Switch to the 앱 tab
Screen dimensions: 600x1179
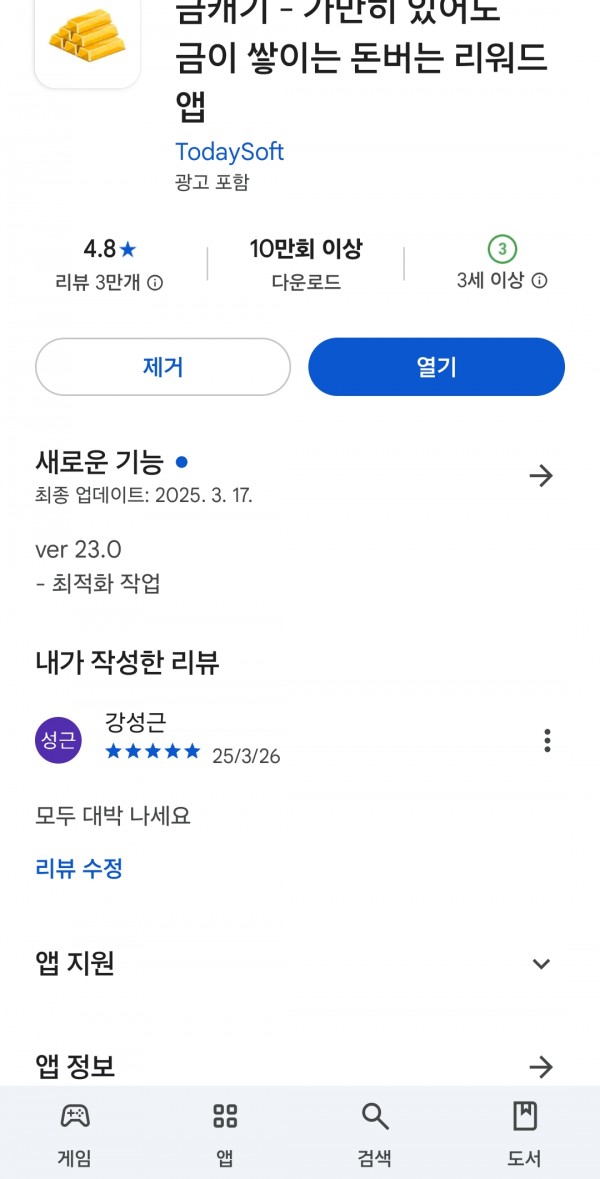pyautogui.click(x=225, y=1133)
